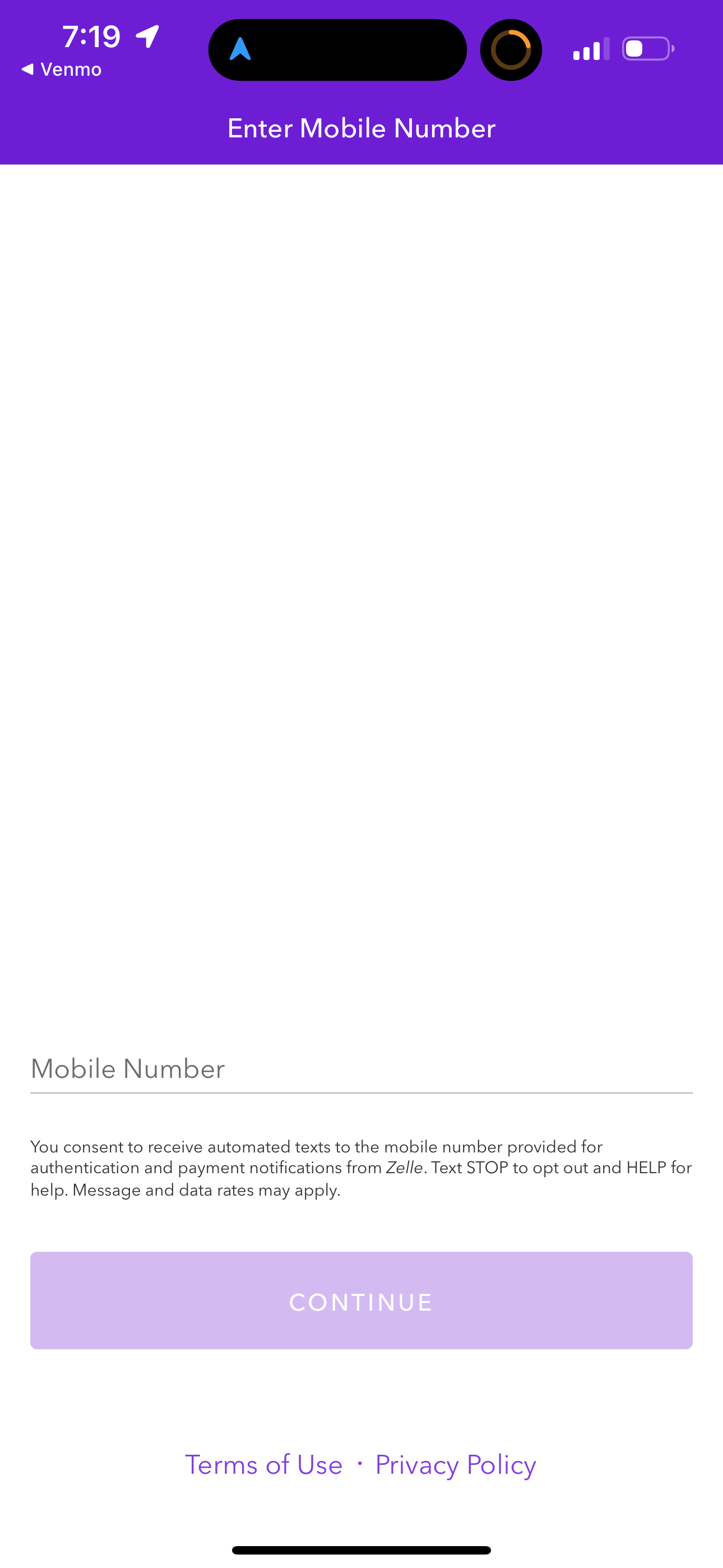Tap the cellular signal strength icon
This screenshot has width=723, height=1568.
coord(588,48)
